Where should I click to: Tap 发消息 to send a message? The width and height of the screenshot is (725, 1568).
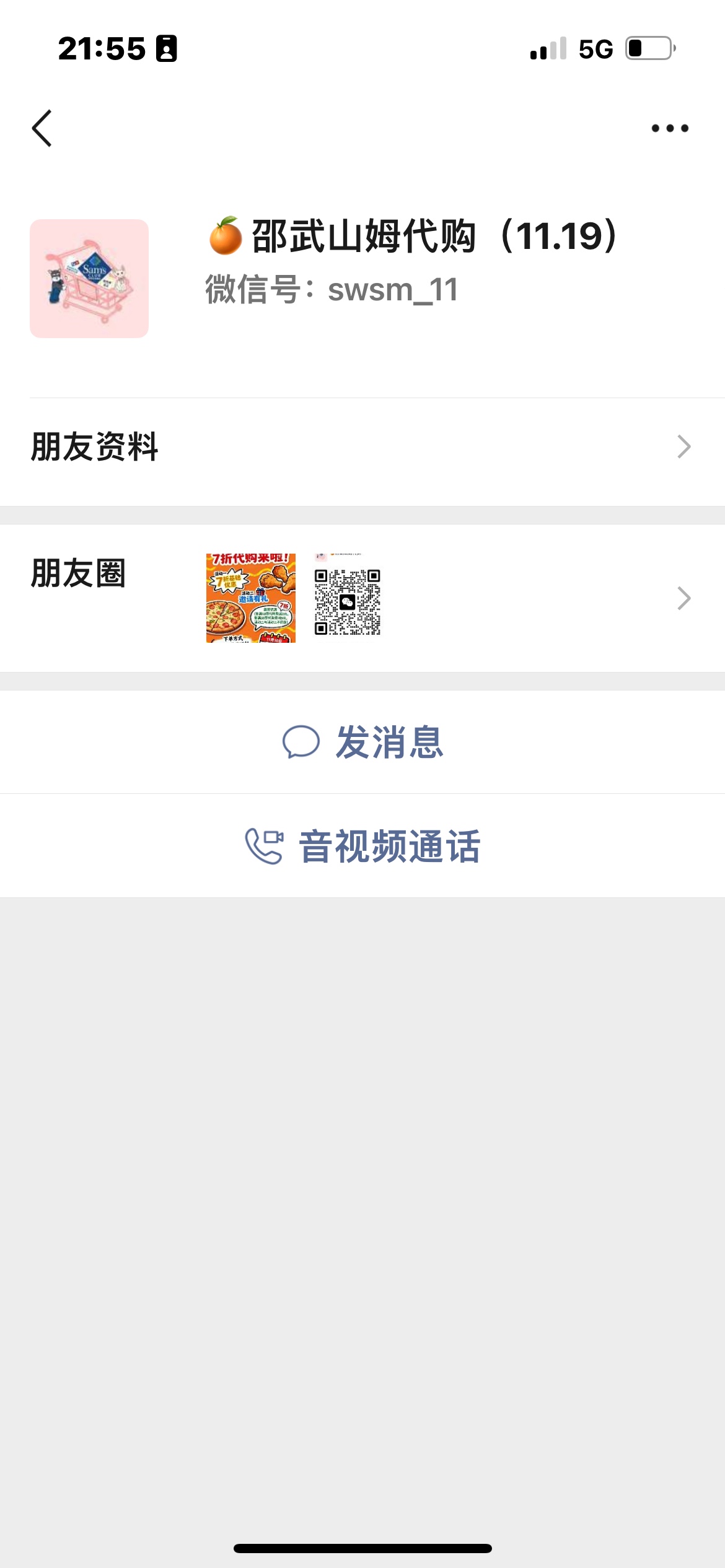point(363,742)
